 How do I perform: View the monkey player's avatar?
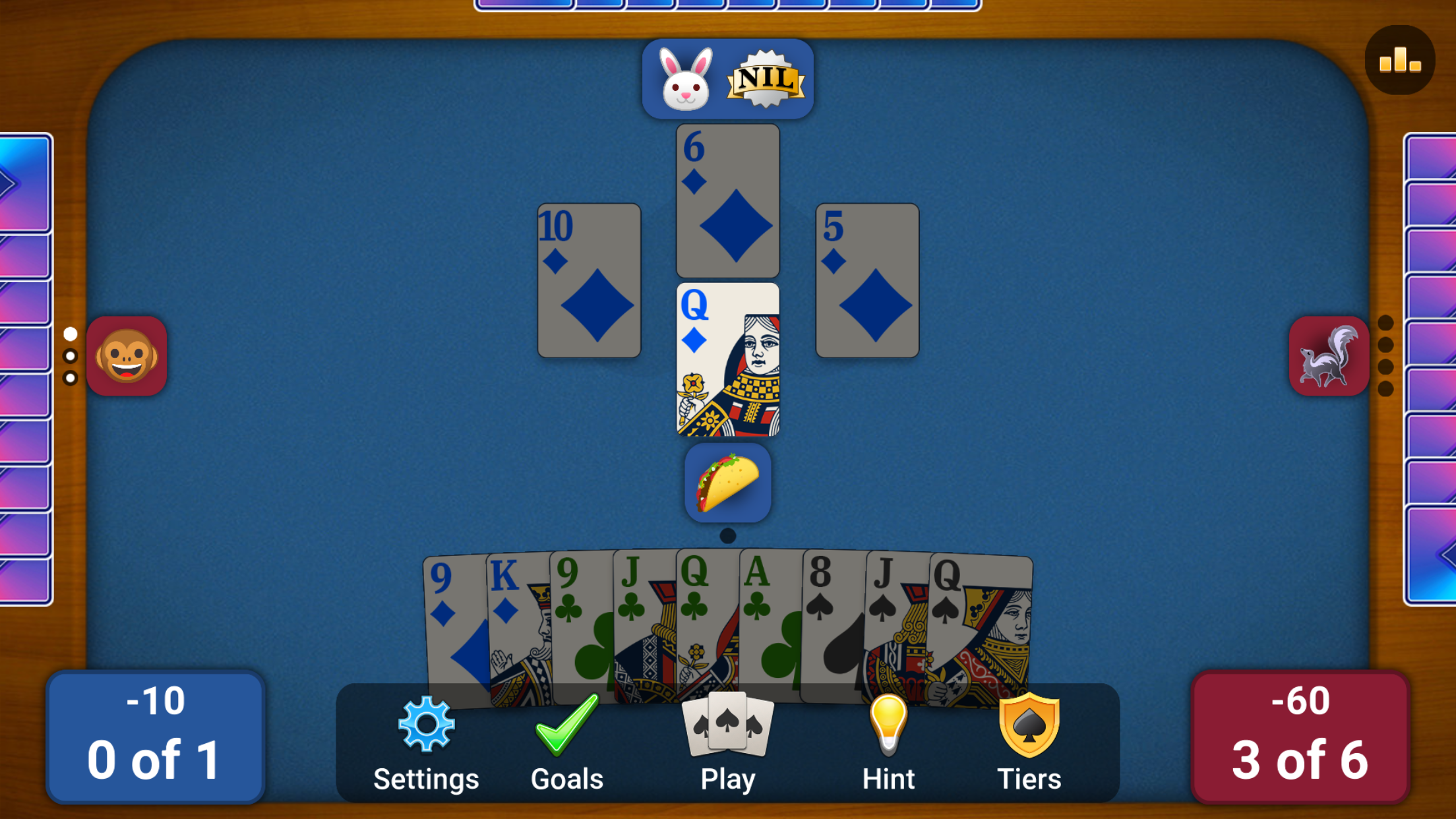pos(127,356)
